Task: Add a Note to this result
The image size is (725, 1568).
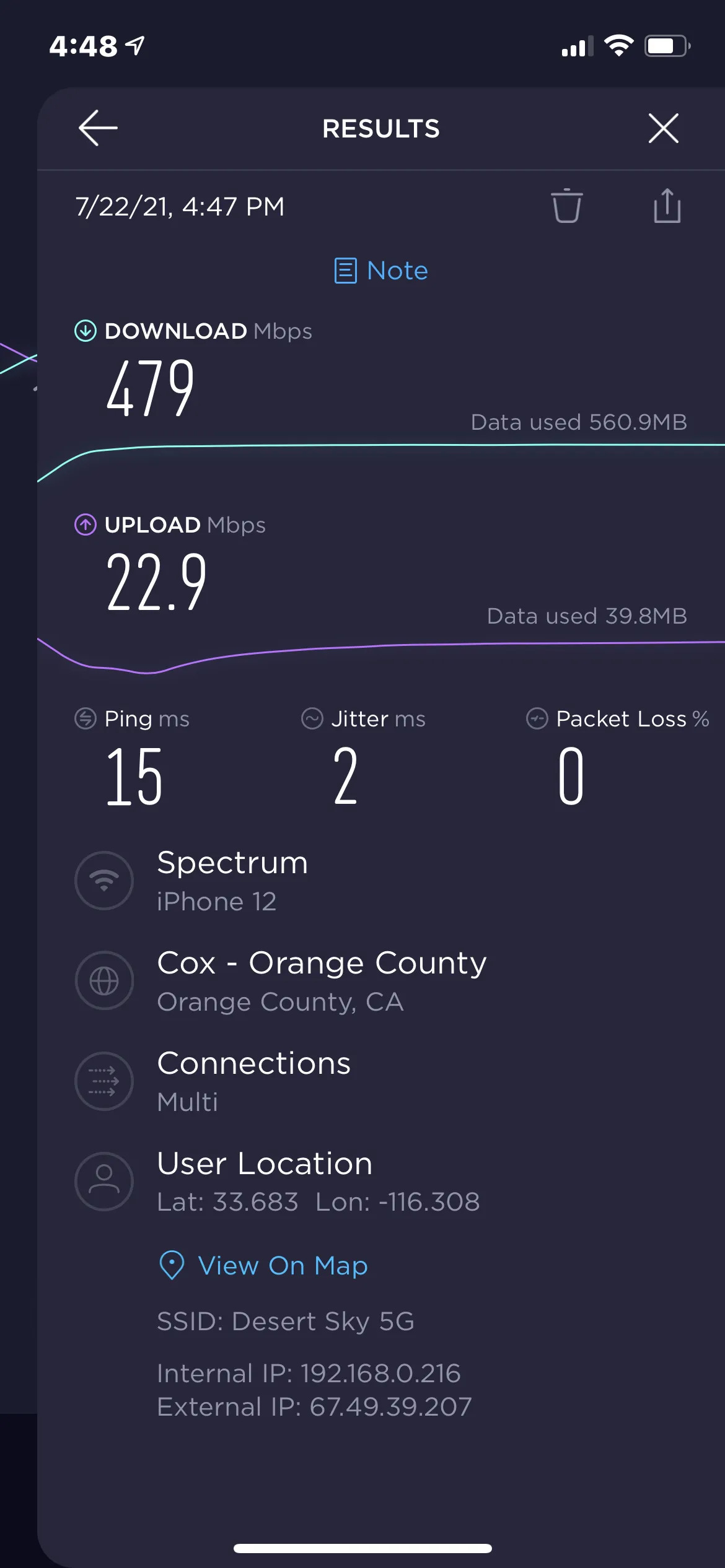Action: coord(381,271)
